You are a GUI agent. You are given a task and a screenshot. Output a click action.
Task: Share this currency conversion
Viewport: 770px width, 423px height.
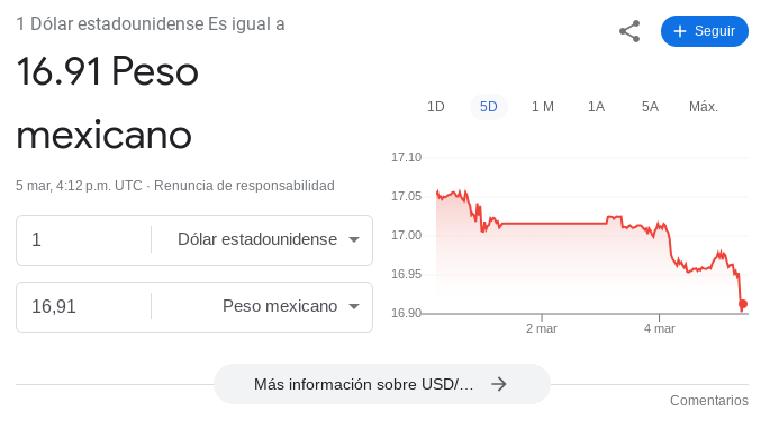click(x=629, y=31)
